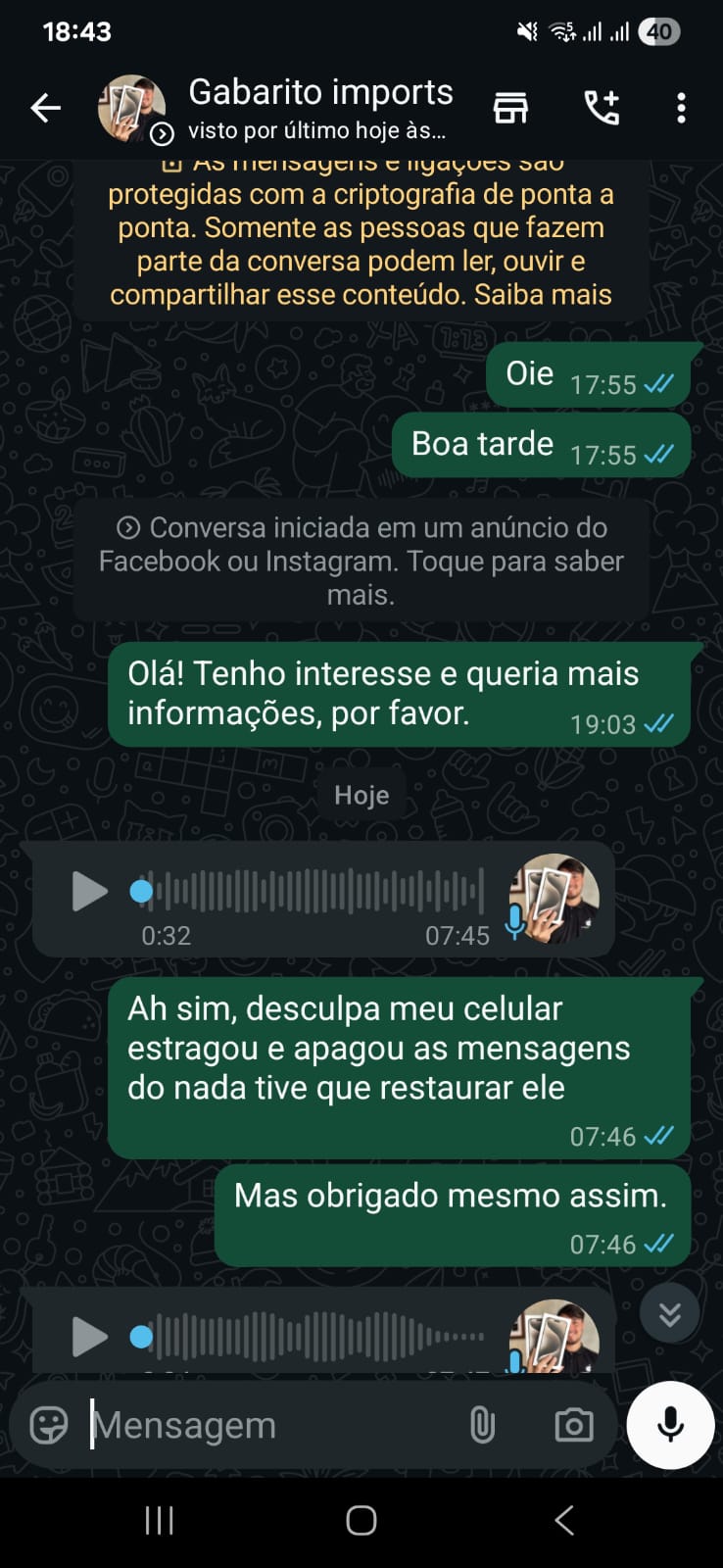Go back to the chat list
This screenshot has width=723, height=1568.
pos(45,108)
